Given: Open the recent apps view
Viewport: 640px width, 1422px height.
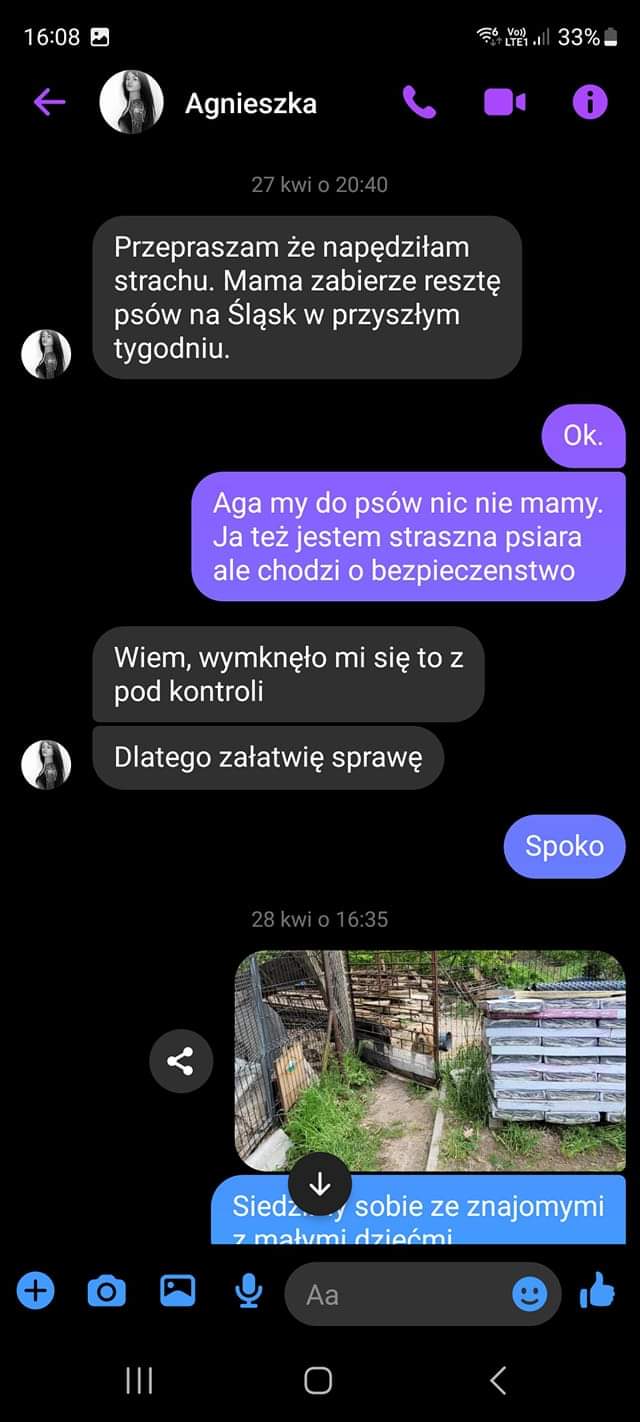Looking at the screenshot, I should pyautogui.click(x=139, y=1381).
